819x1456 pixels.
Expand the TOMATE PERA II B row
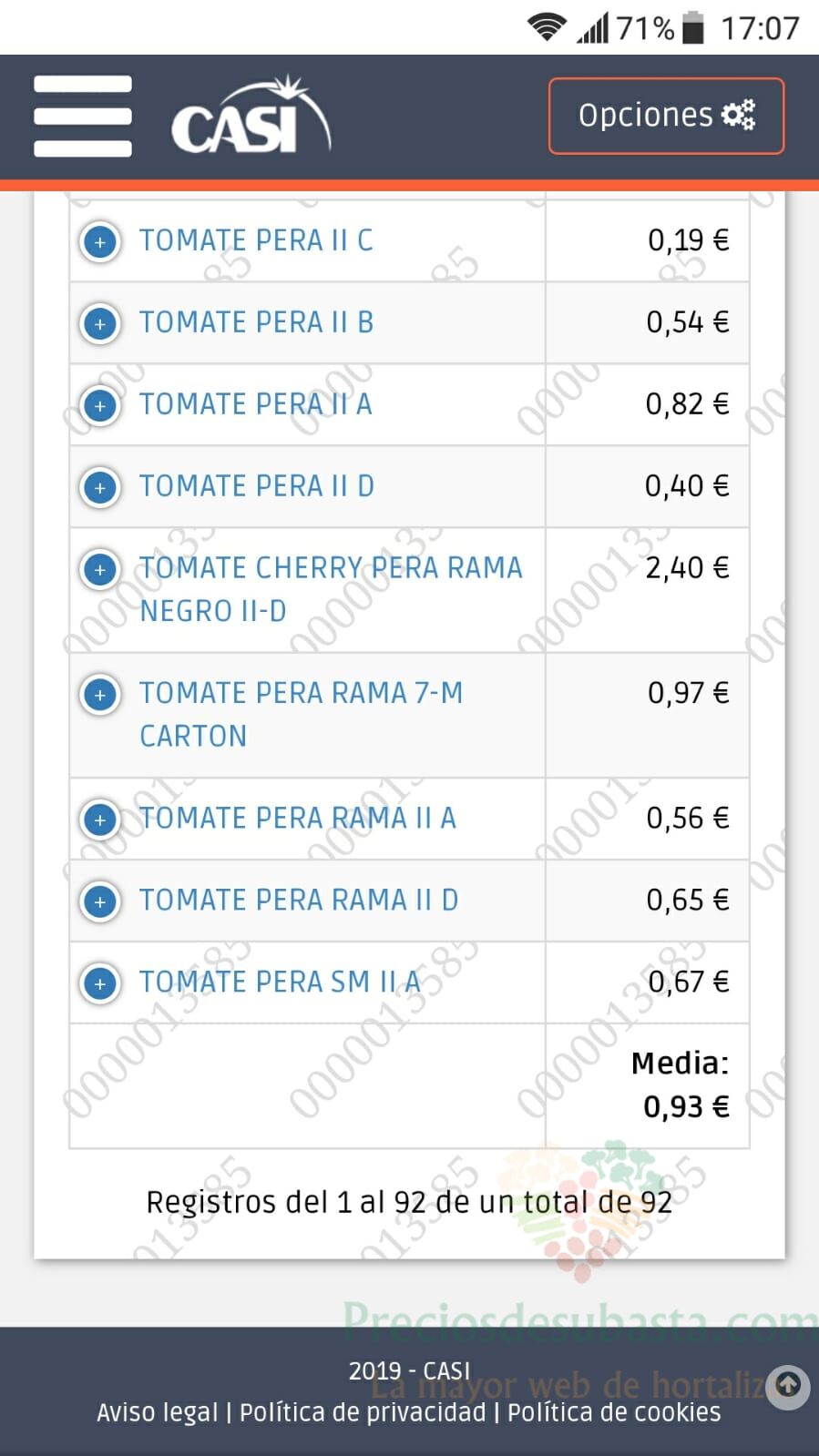point(100,324)
